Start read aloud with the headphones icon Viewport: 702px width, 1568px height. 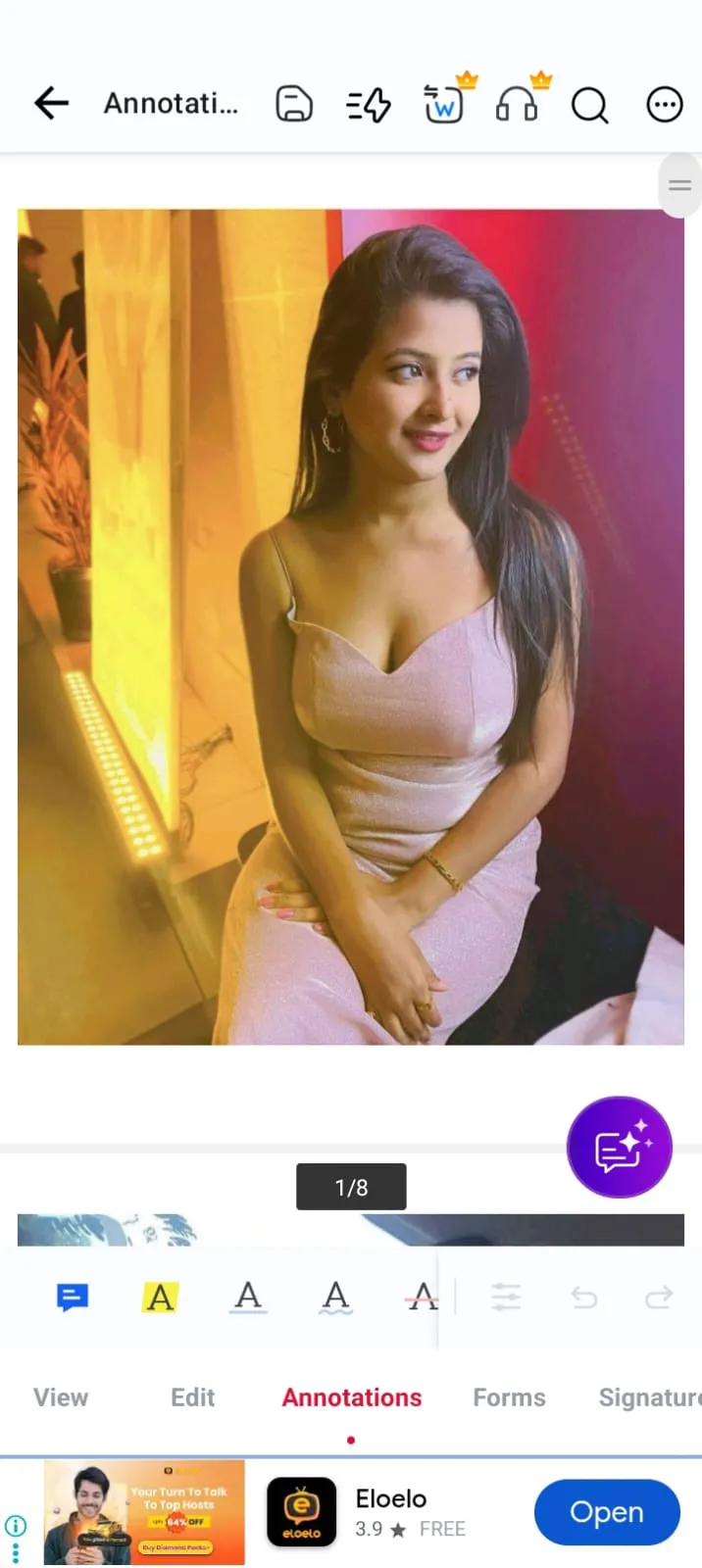[x=517, y=104]
